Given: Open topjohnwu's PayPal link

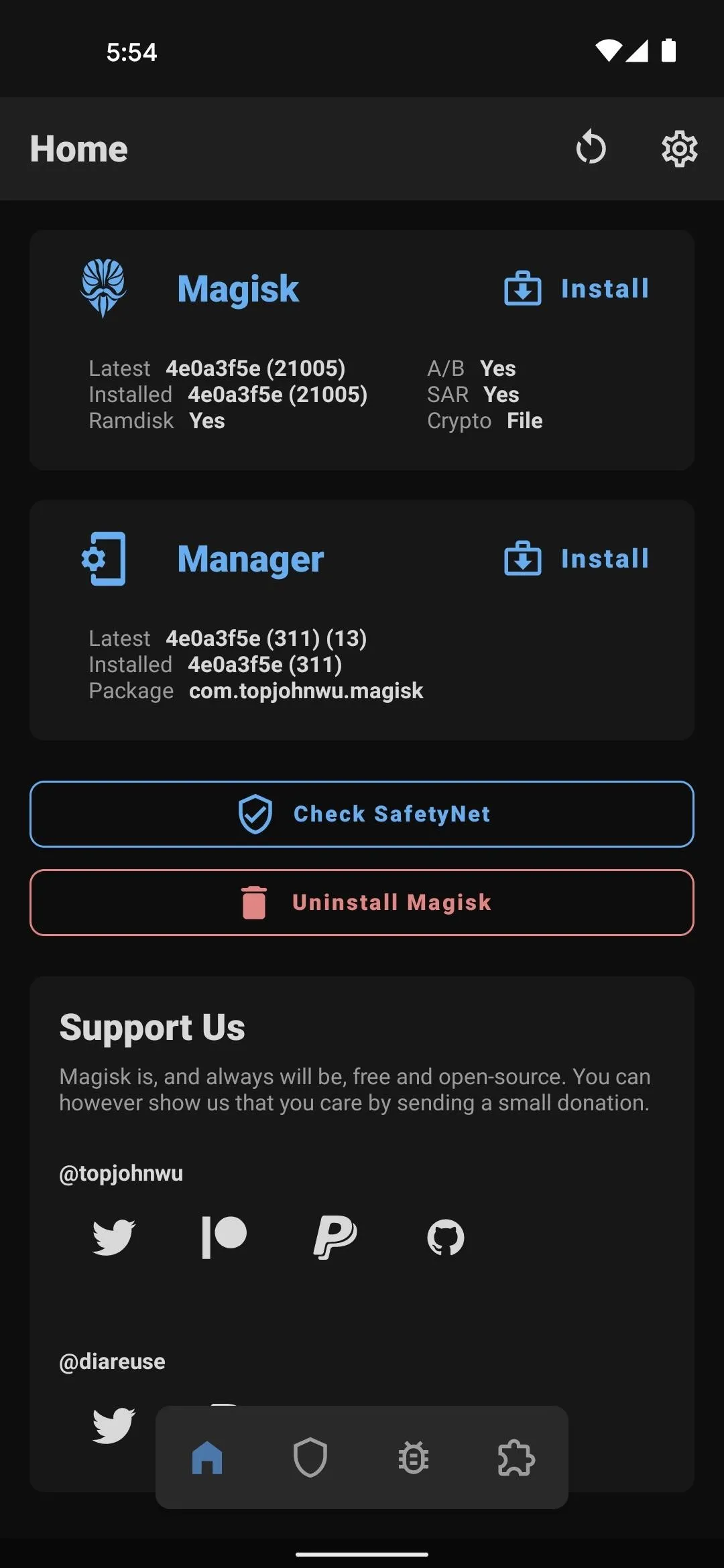Looking at the screenshot, I should [335, 1237].
